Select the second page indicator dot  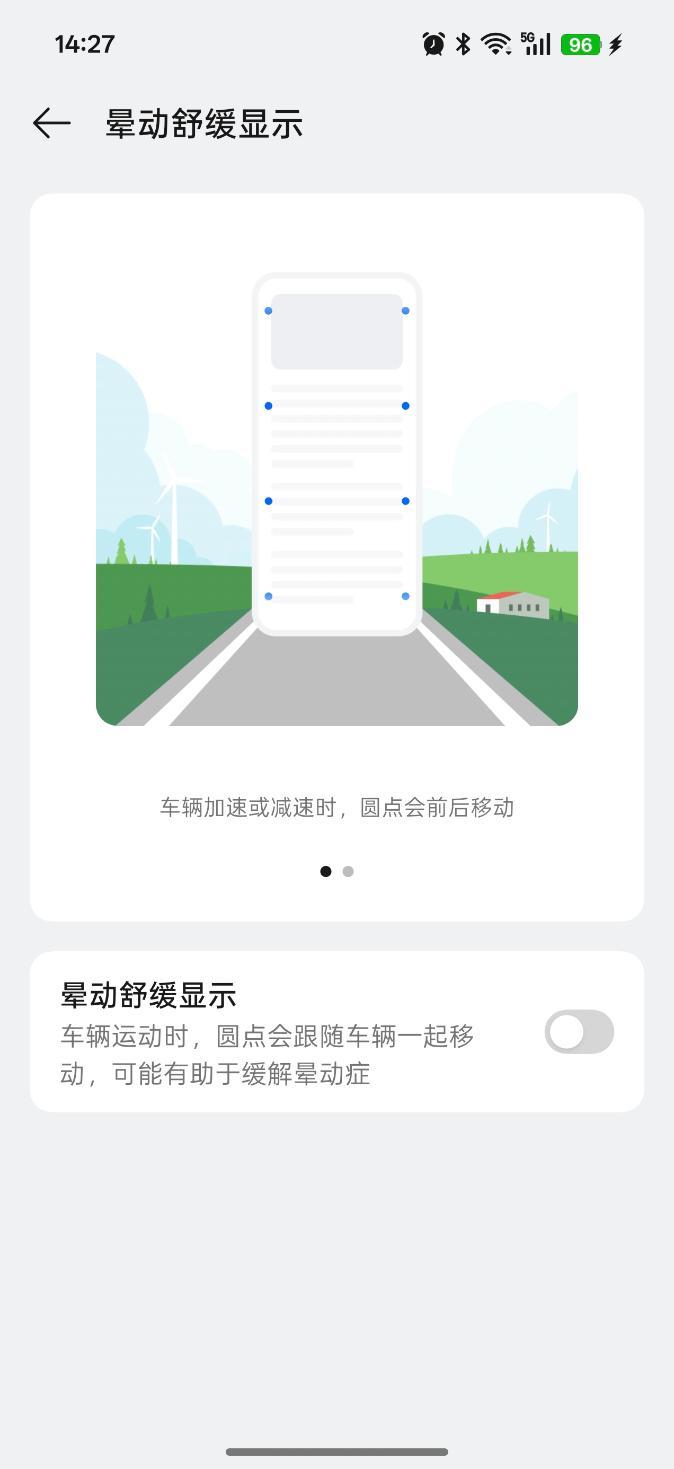click(348, 872)
